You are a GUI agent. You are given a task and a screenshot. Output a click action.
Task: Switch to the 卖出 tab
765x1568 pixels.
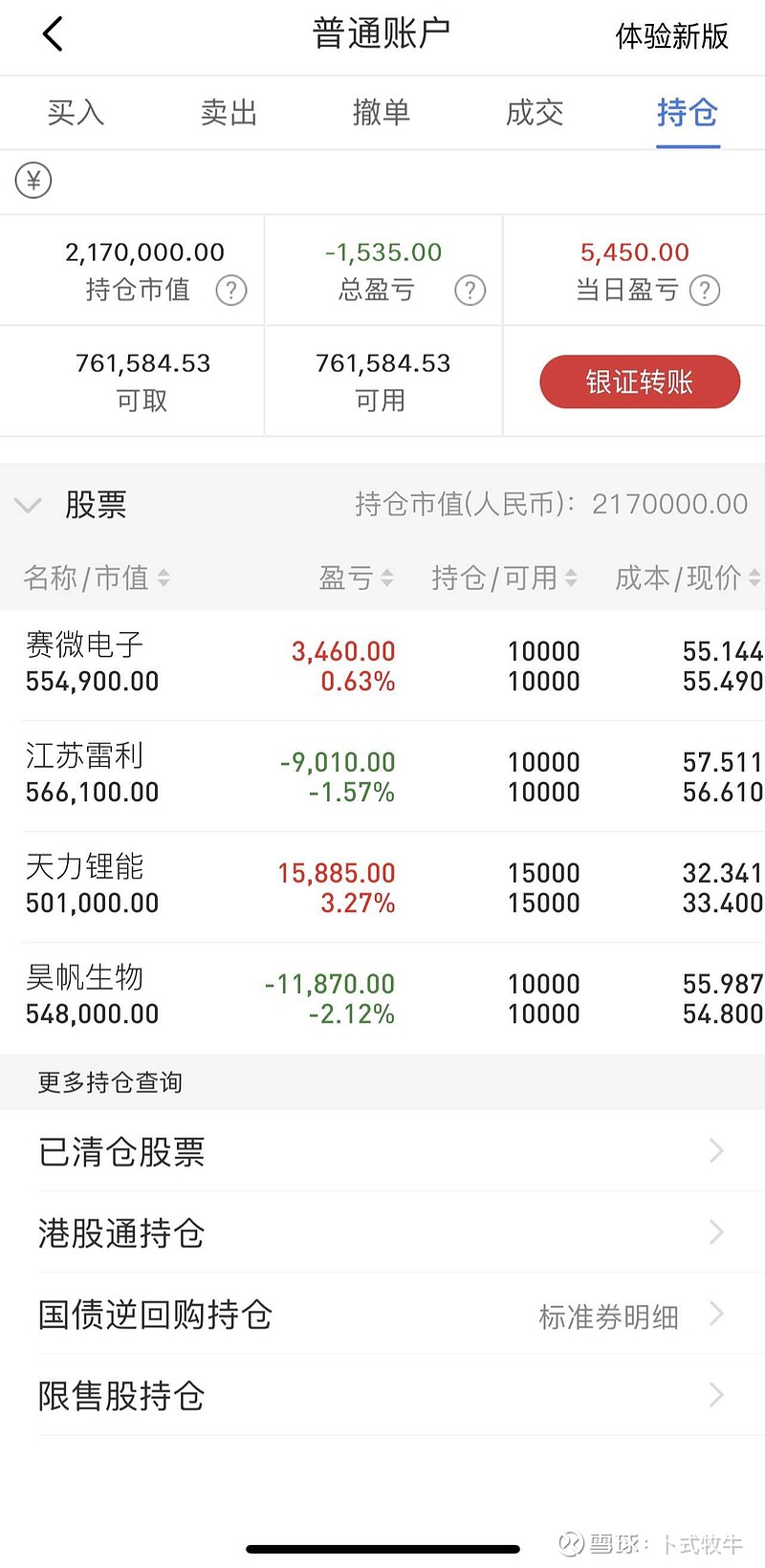[x=229, y=113]
